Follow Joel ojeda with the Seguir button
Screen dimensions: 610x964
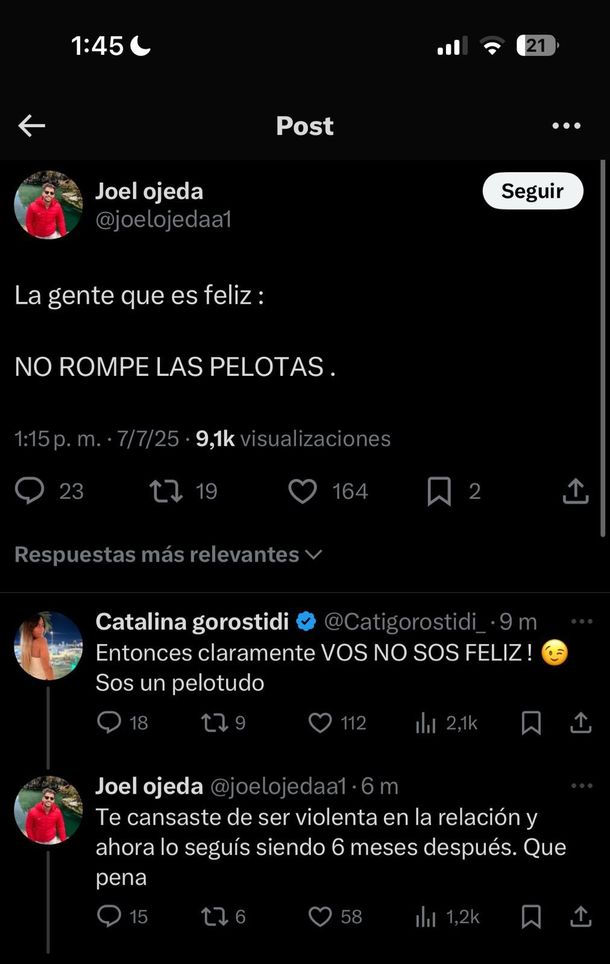(532, 191)
